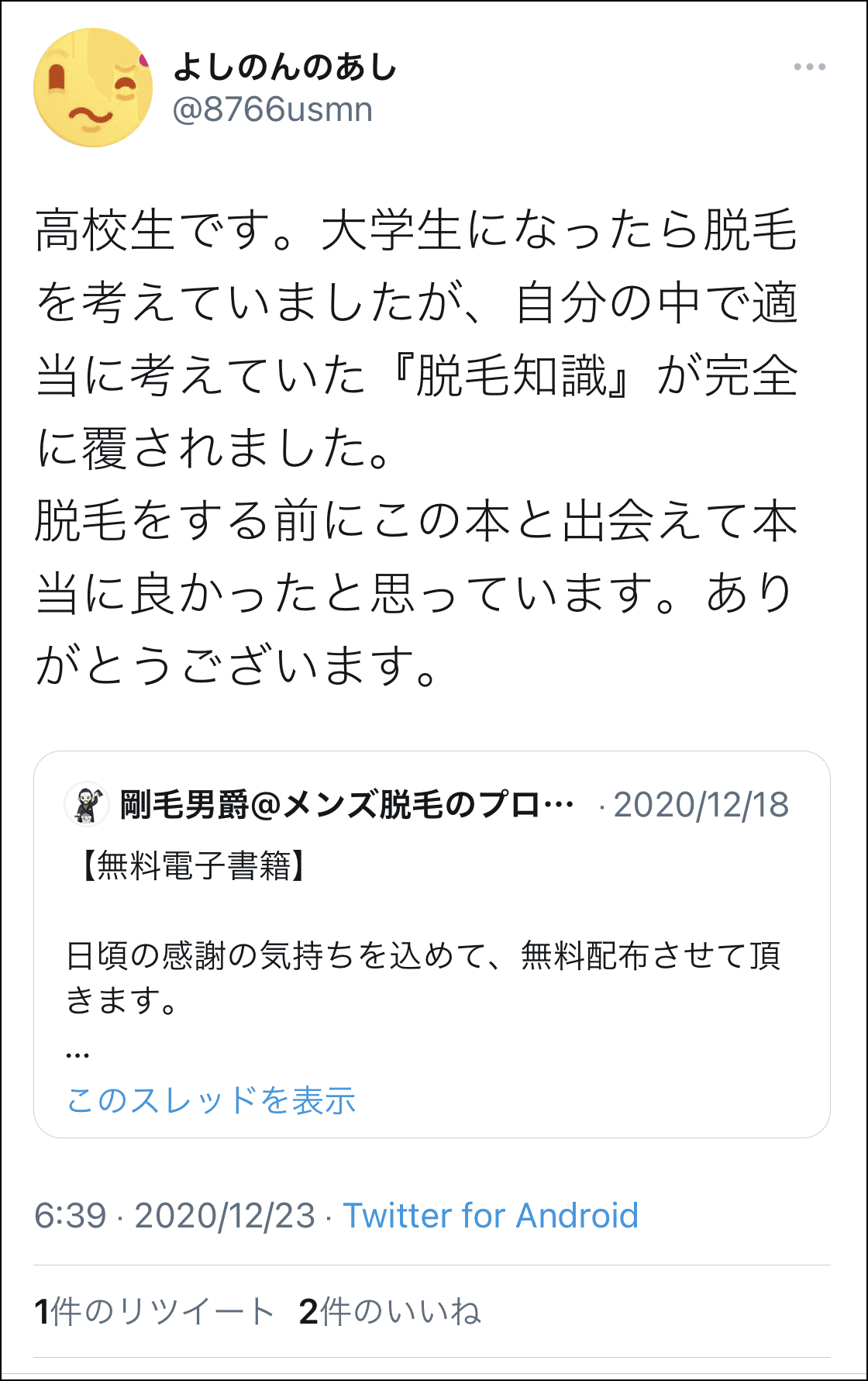This screenshot has height=1381, width=868.
Task: Open the tweet's three-dot overflow menu
Action: coord(809,67)
